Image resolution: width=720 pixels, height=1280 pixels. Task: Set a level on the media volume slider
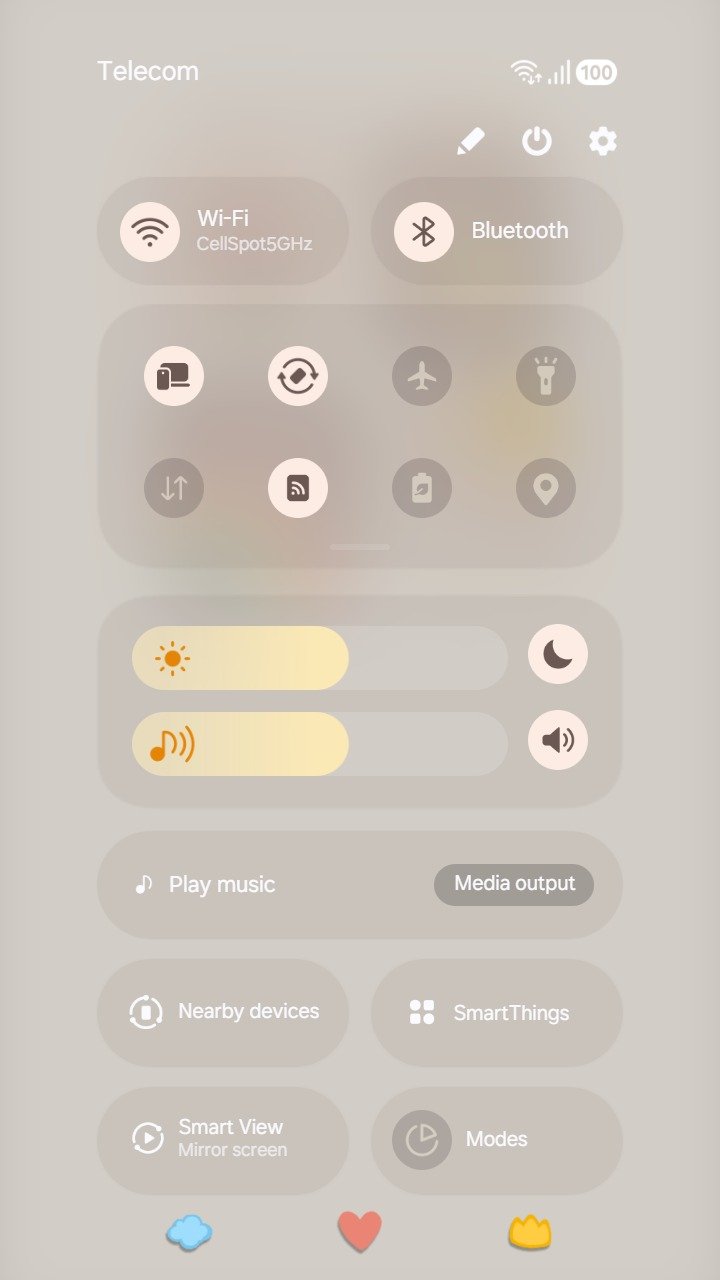tap(320, 744)
